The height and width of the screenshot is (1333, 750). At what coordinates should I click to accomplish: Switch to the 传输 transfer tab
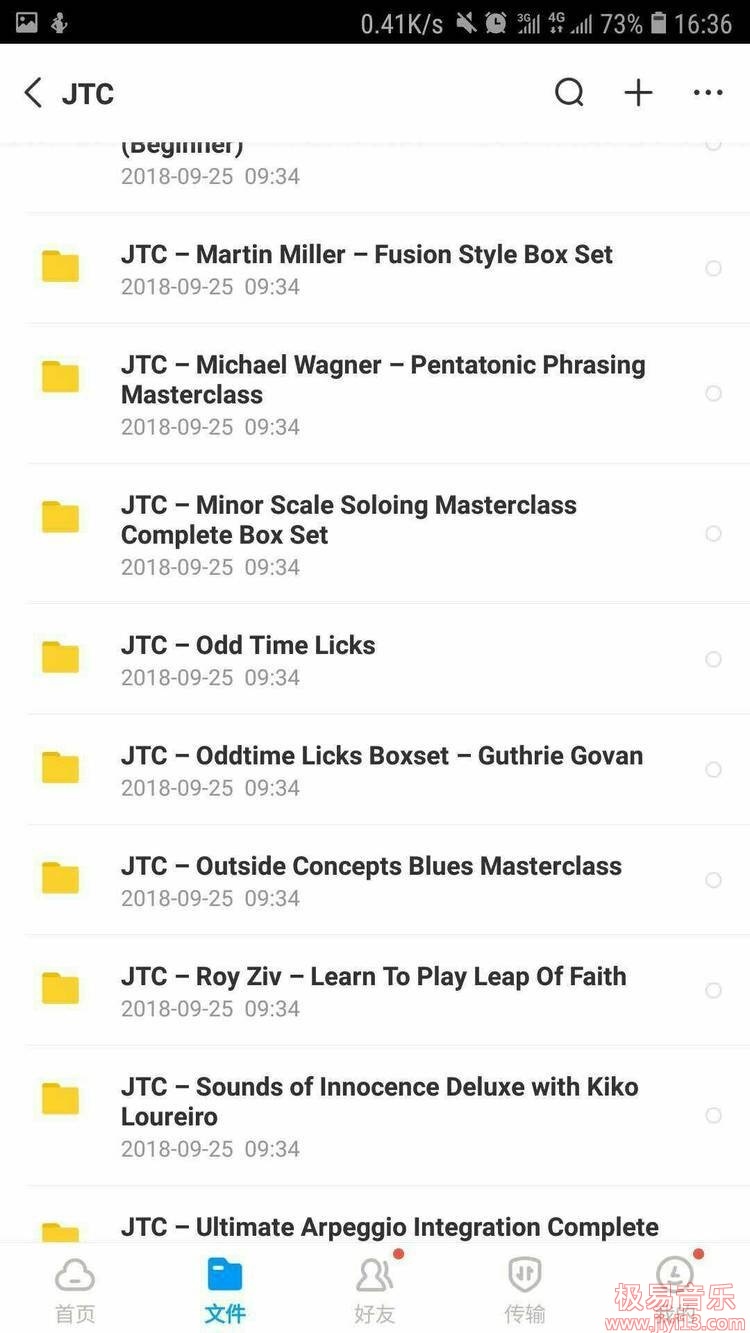[x=525, y=1290]
